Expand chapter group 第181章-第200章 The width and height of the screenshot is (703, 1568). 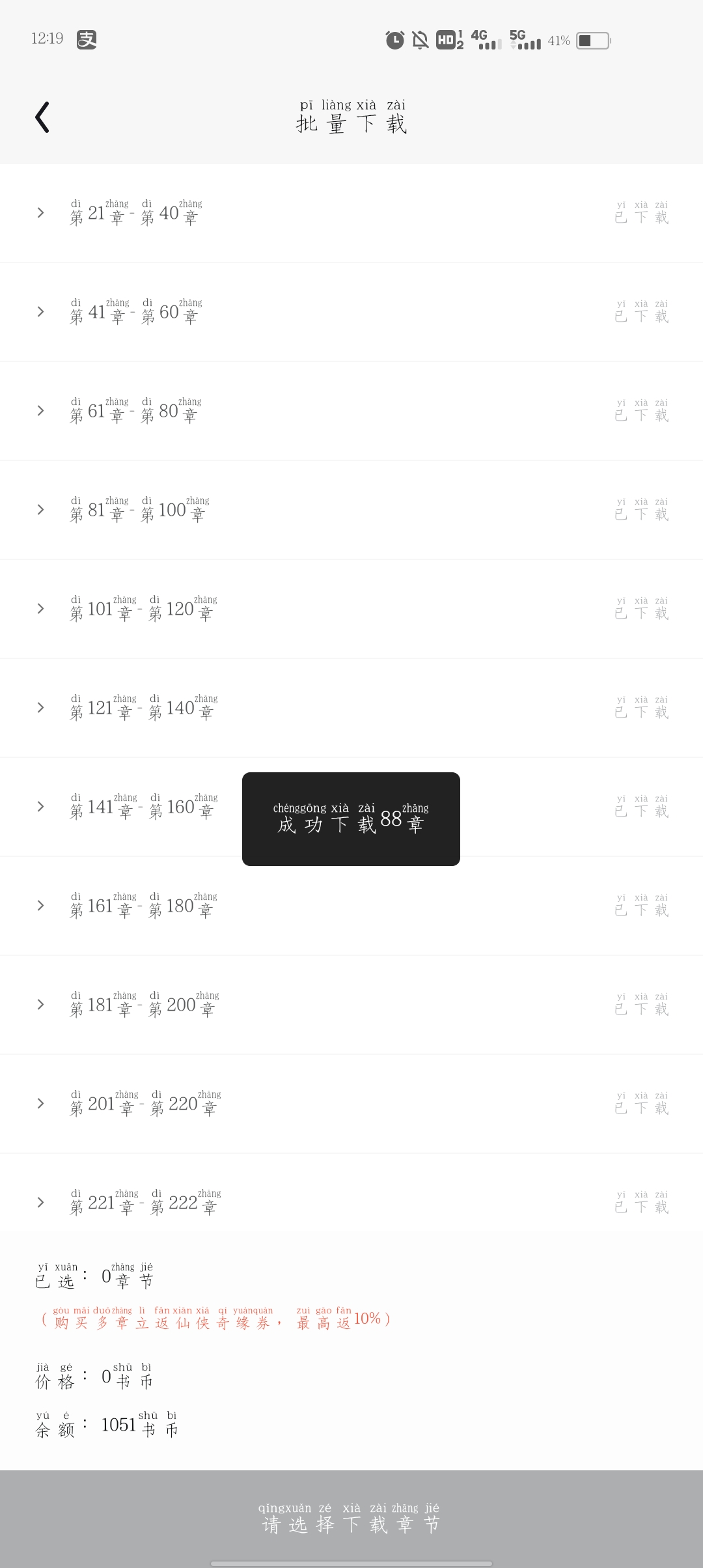(x=41, y=1005)
